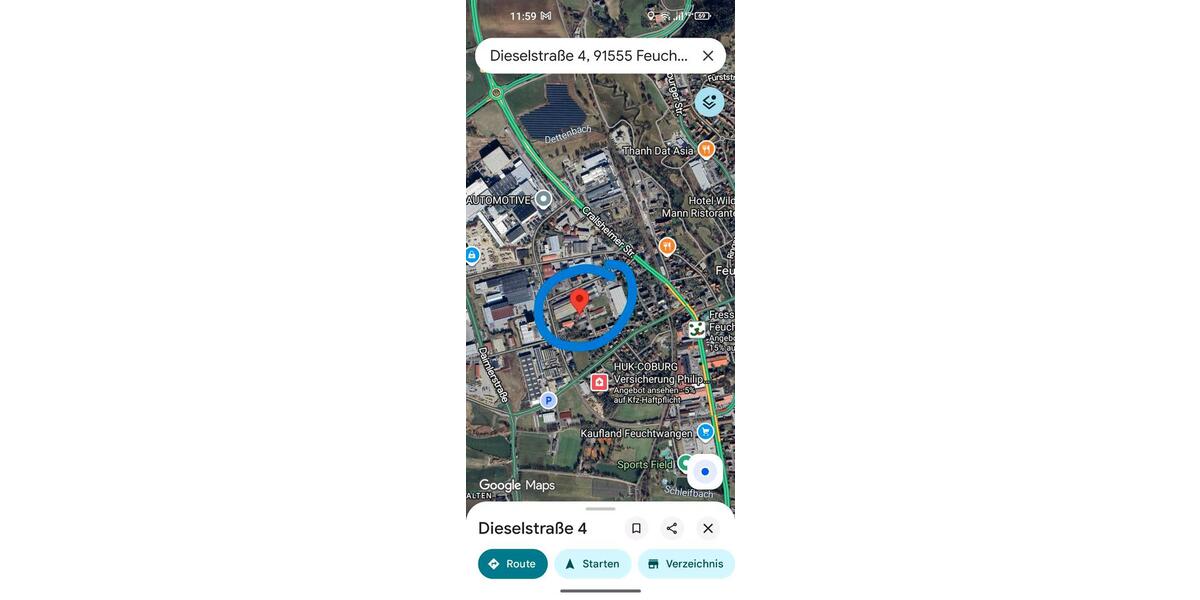This screenshot has width=1200, height=600.
Task: Open the Dieselstraße 4 search field
Action: click(x=588, y=56)
